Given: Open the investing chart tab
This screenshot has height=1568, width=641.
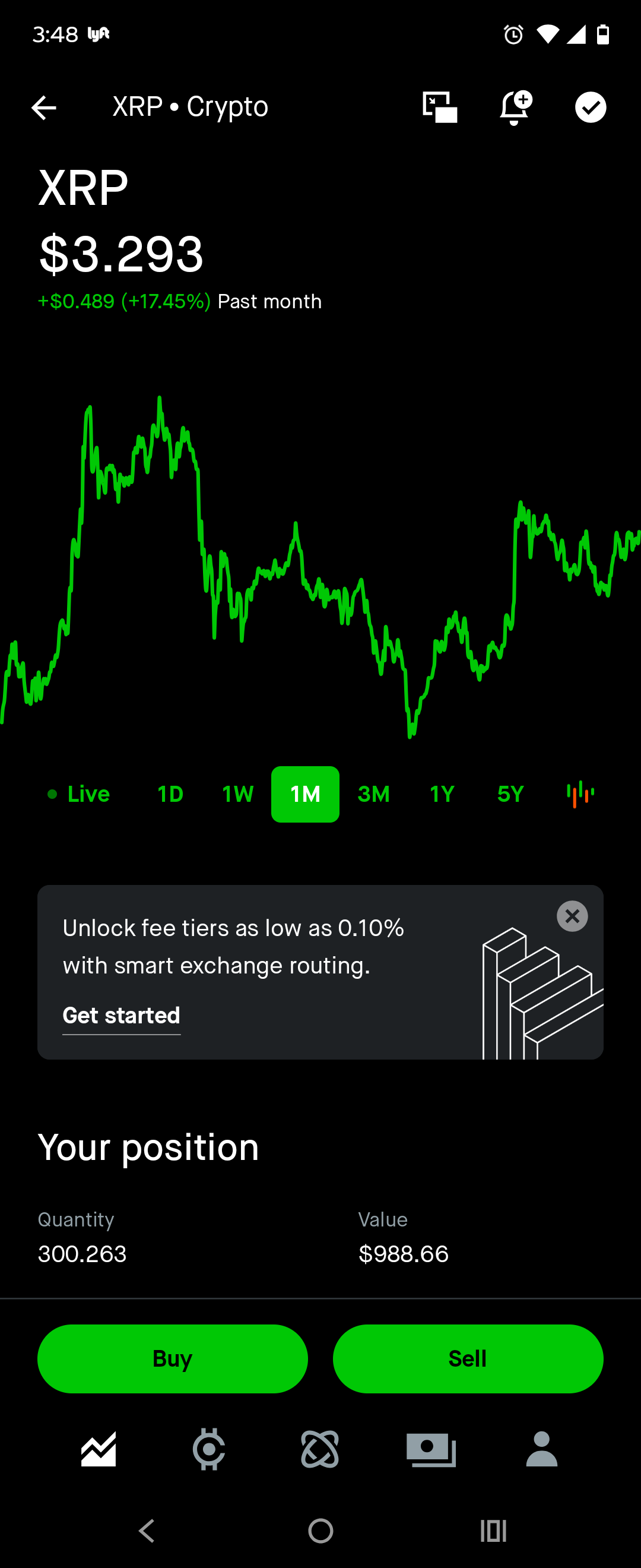Looking at the screenshot, I should click(x=99, y=1449).
